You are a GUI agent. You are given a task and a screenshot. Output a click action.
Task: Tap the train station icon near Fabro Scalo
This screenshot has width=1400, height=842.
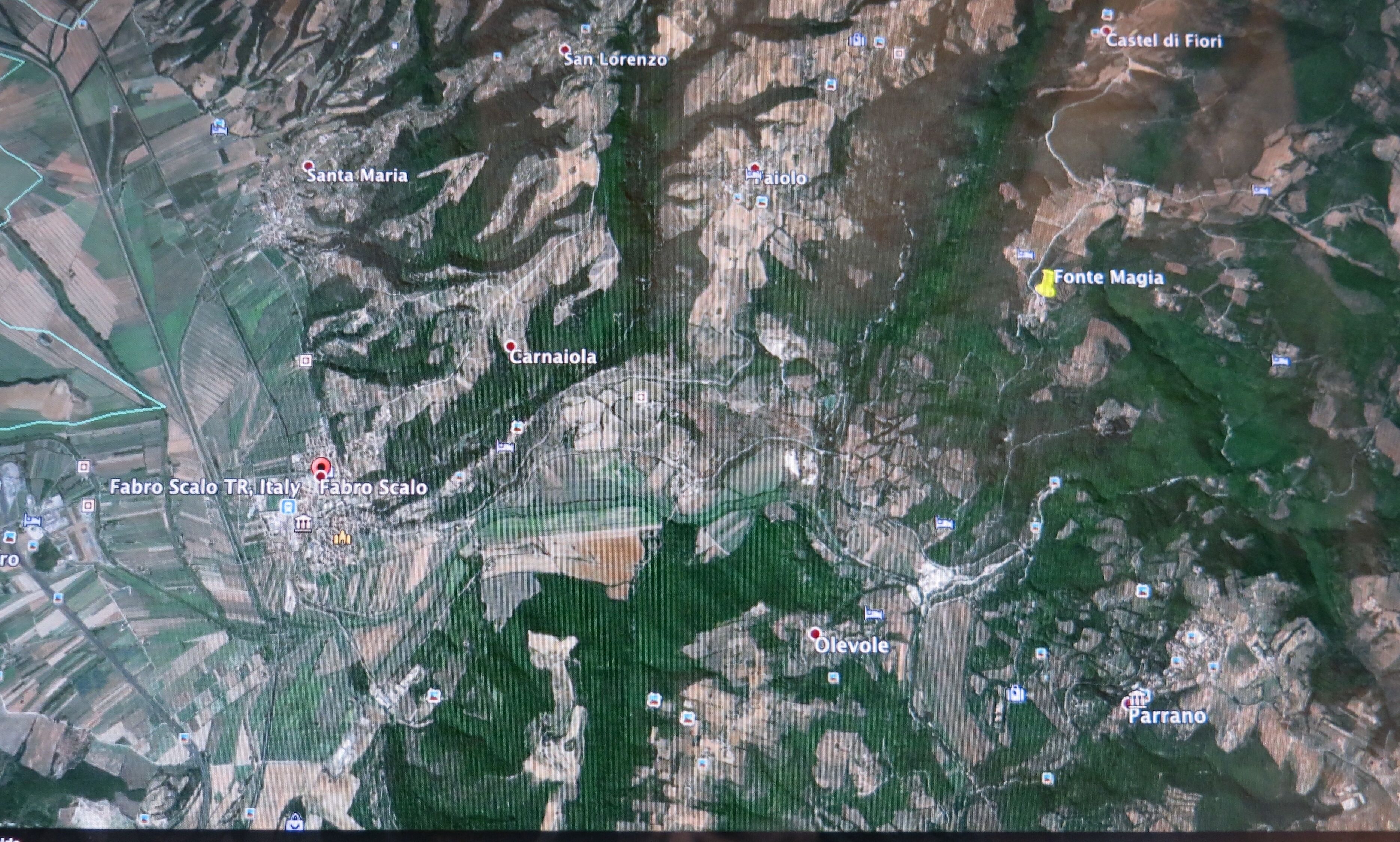(x=290, y=506)
